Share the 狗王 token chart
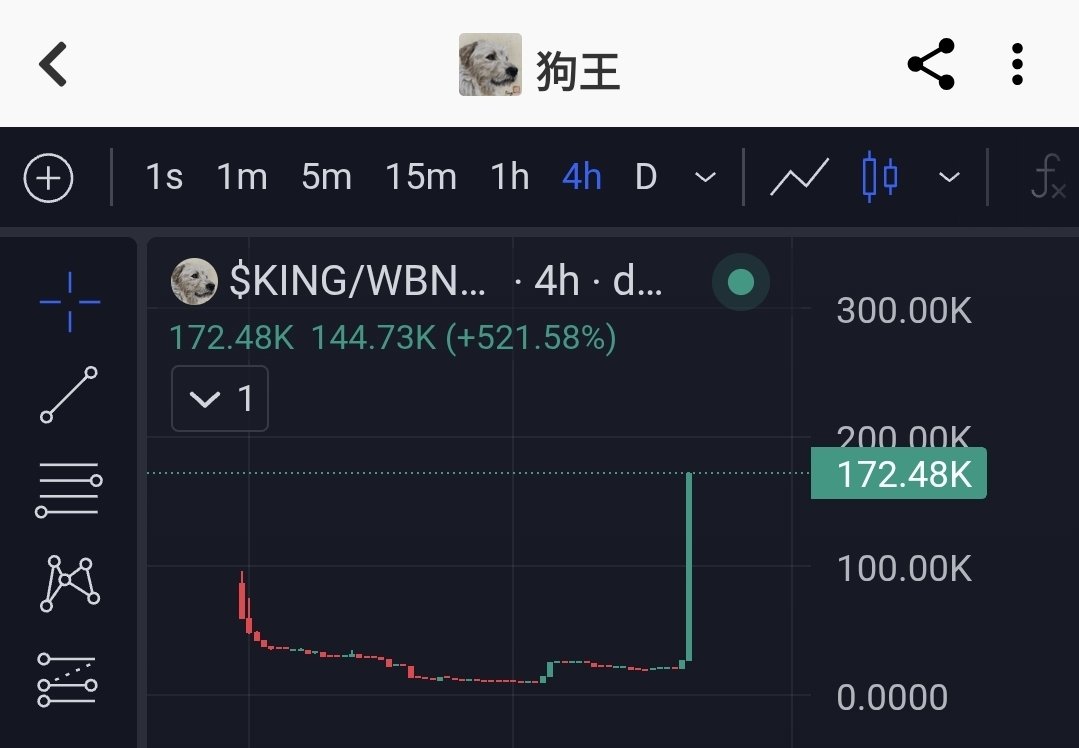1079x748 pixels. pyautogui.click(x=930, y=65)
